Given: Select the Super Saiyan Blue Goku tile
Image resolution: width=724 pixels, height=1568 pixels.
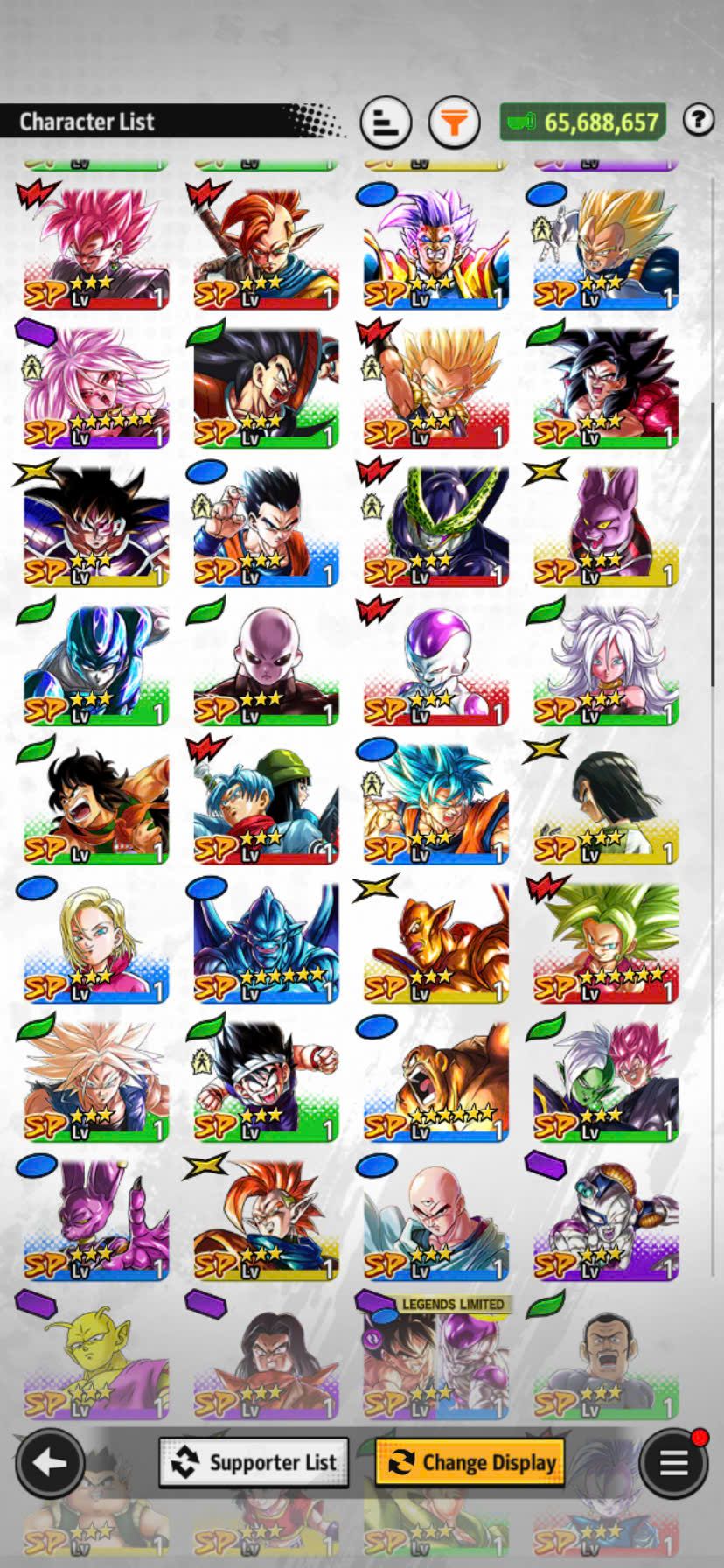Looking at the screenshot, I should 435,804.
